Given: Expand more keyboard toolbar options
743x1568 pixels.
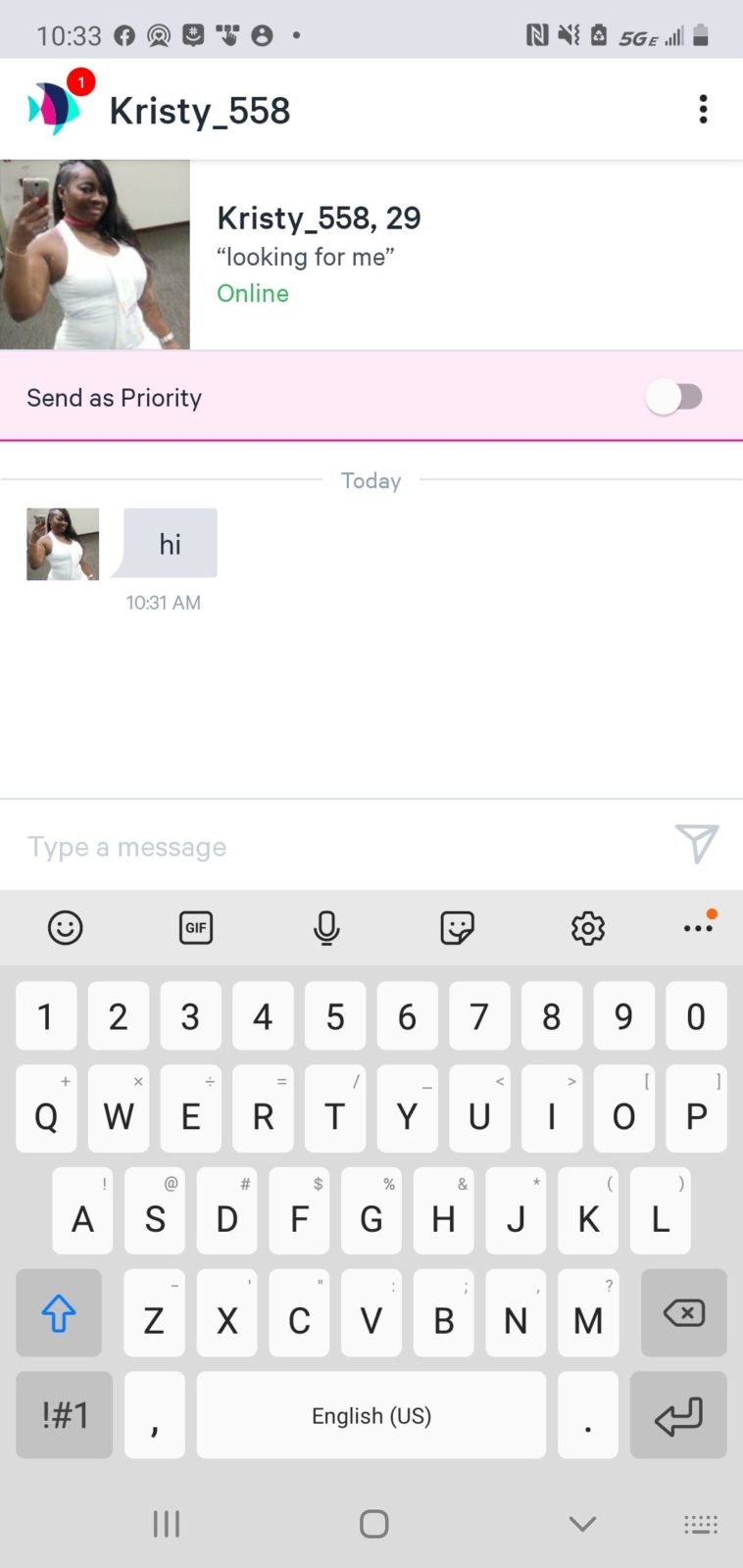Looking at the screenshot, I should click(x=698, y=927).
